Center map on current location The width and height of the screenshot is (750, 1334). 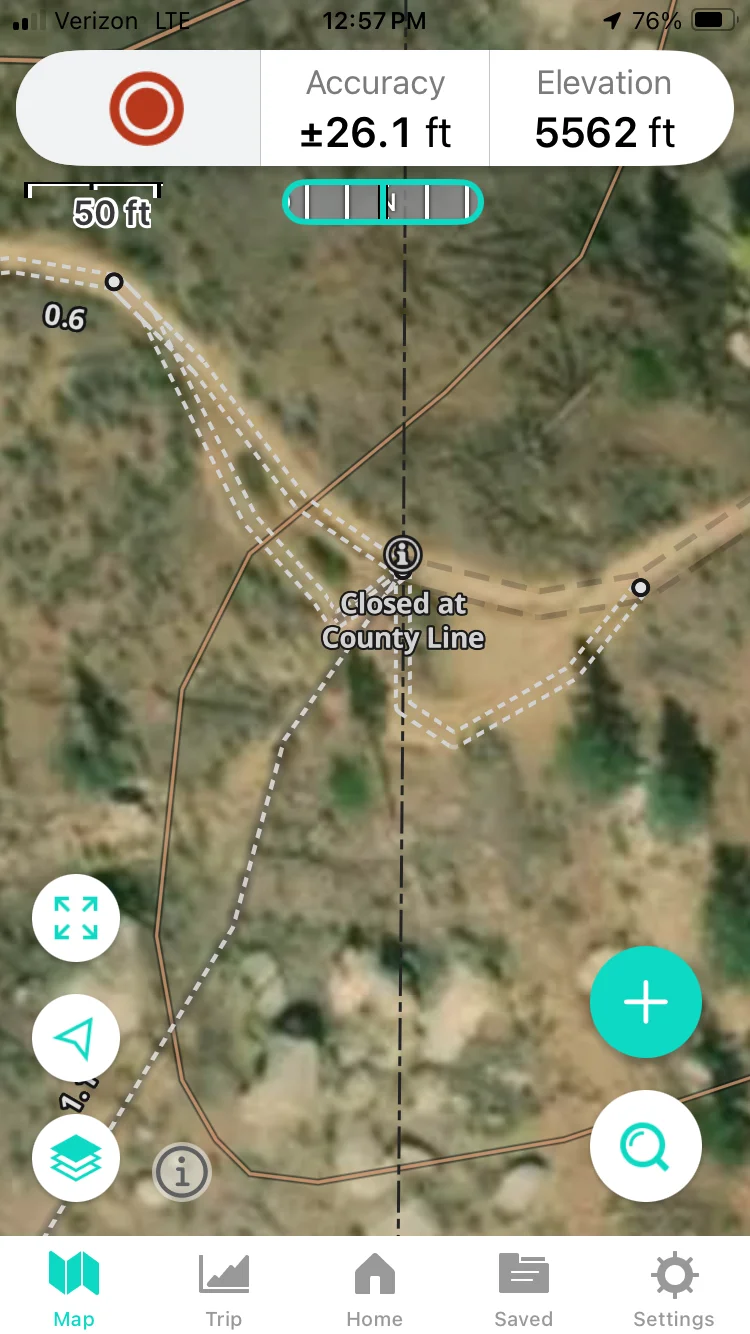pyautogui.click(x=76, y=1038)
